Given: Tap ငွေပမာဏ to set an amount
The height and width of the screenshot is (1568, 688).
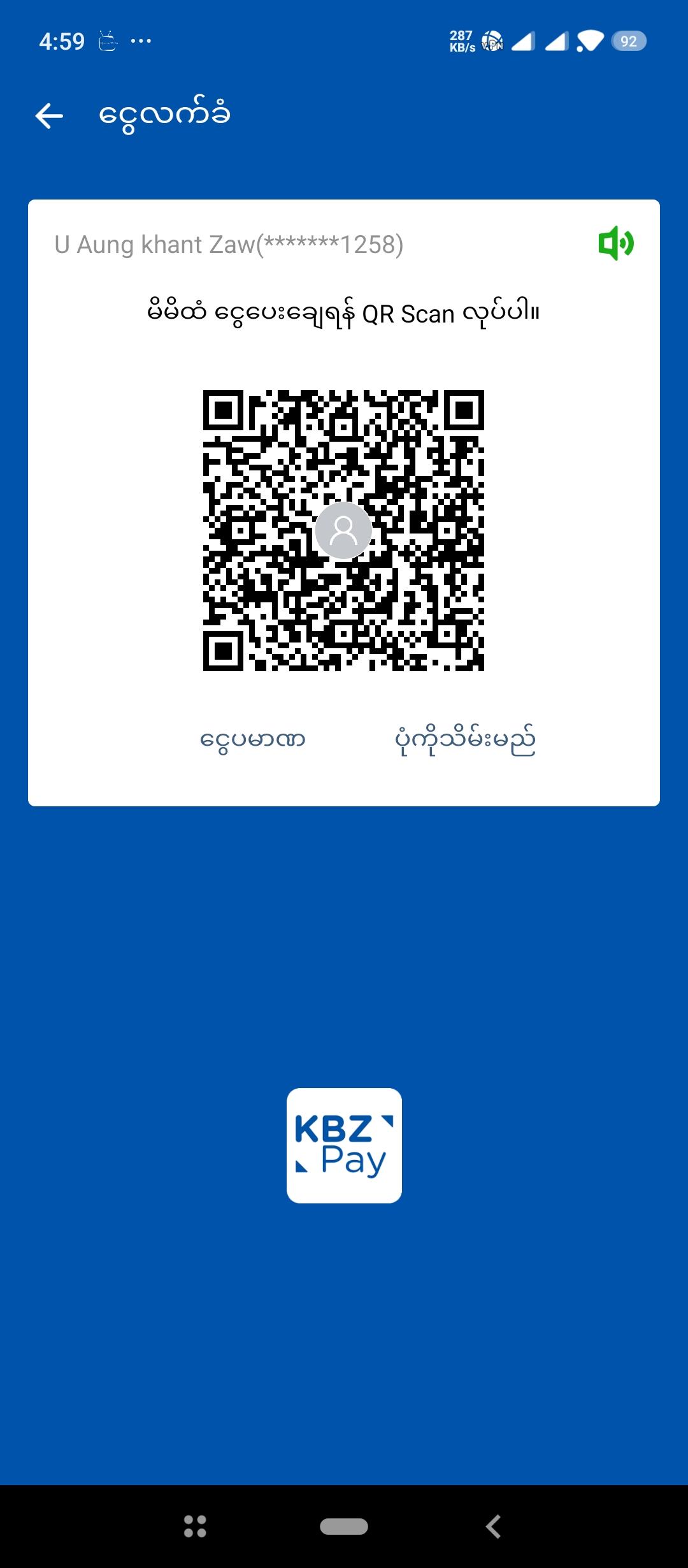Looking at the screenshot, I should (x=253, y=740).
